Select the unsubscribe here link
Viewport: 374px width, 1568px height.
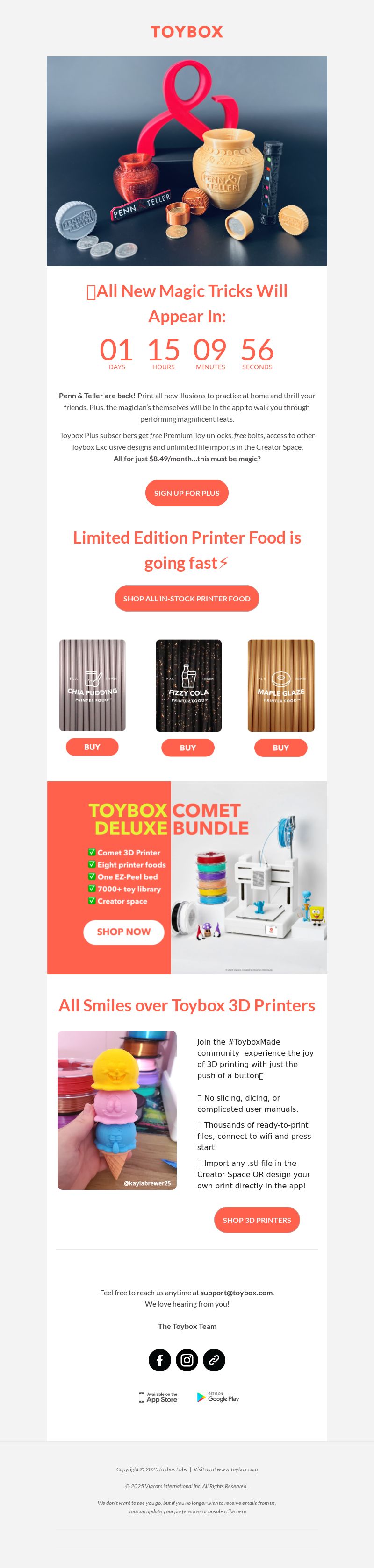(227, 1511)
